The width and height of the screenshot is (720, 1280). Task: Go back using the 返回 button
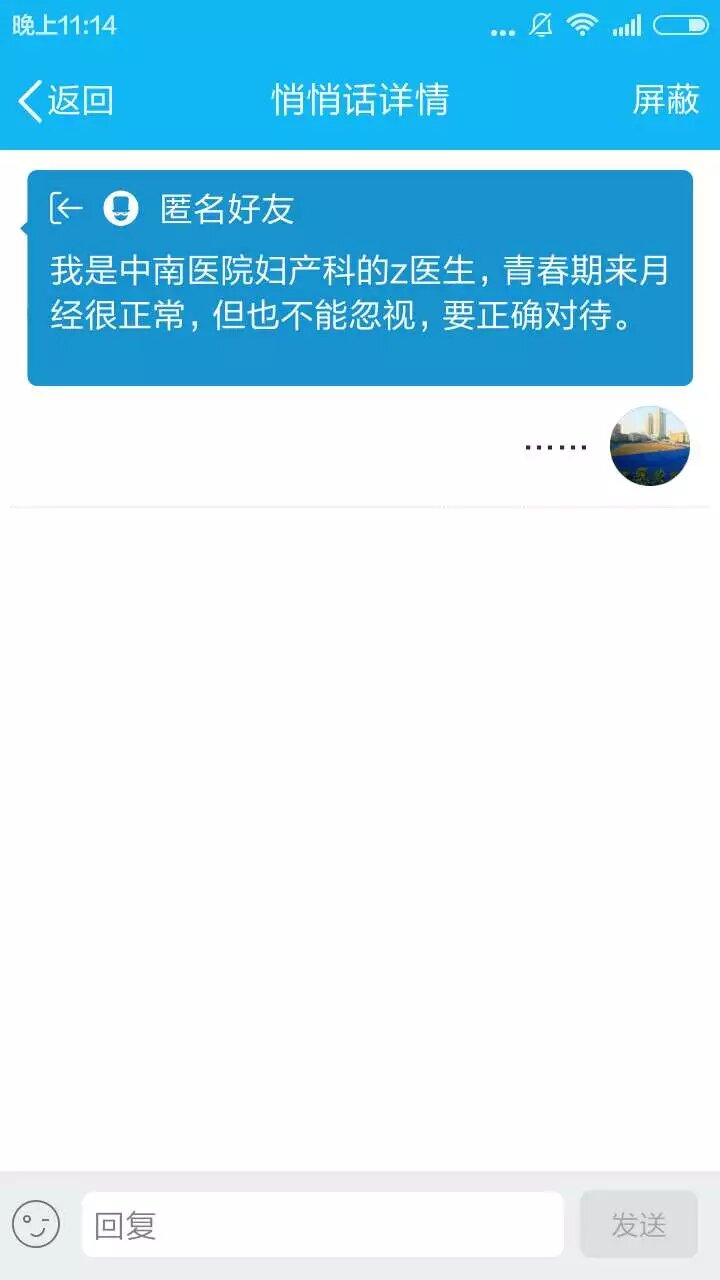pyautogui.click(x=66, y=100)
